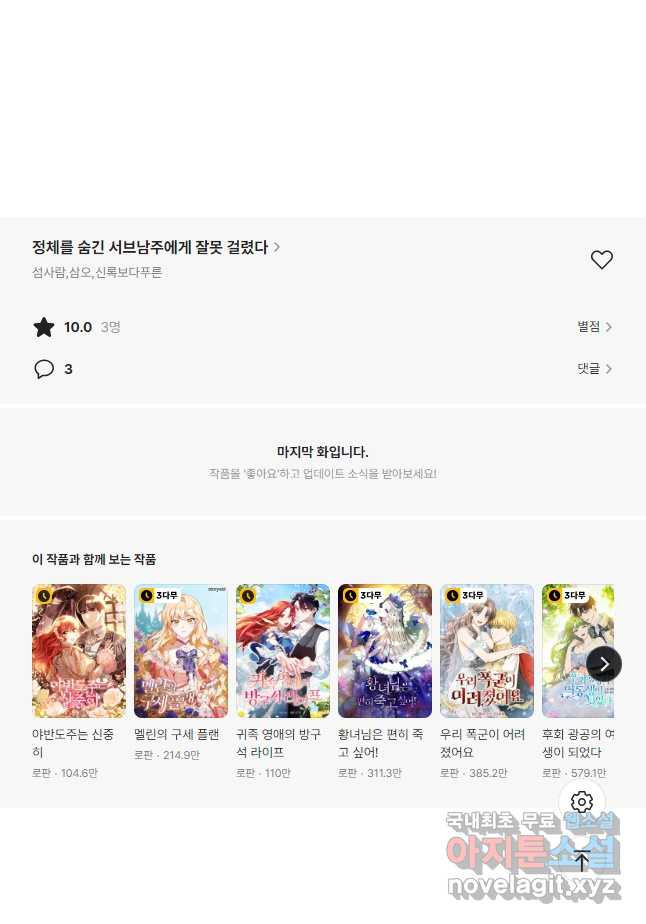Screen dimensions: 646x924
Task: Open the viewer settings gear
Action: (582, 802)
